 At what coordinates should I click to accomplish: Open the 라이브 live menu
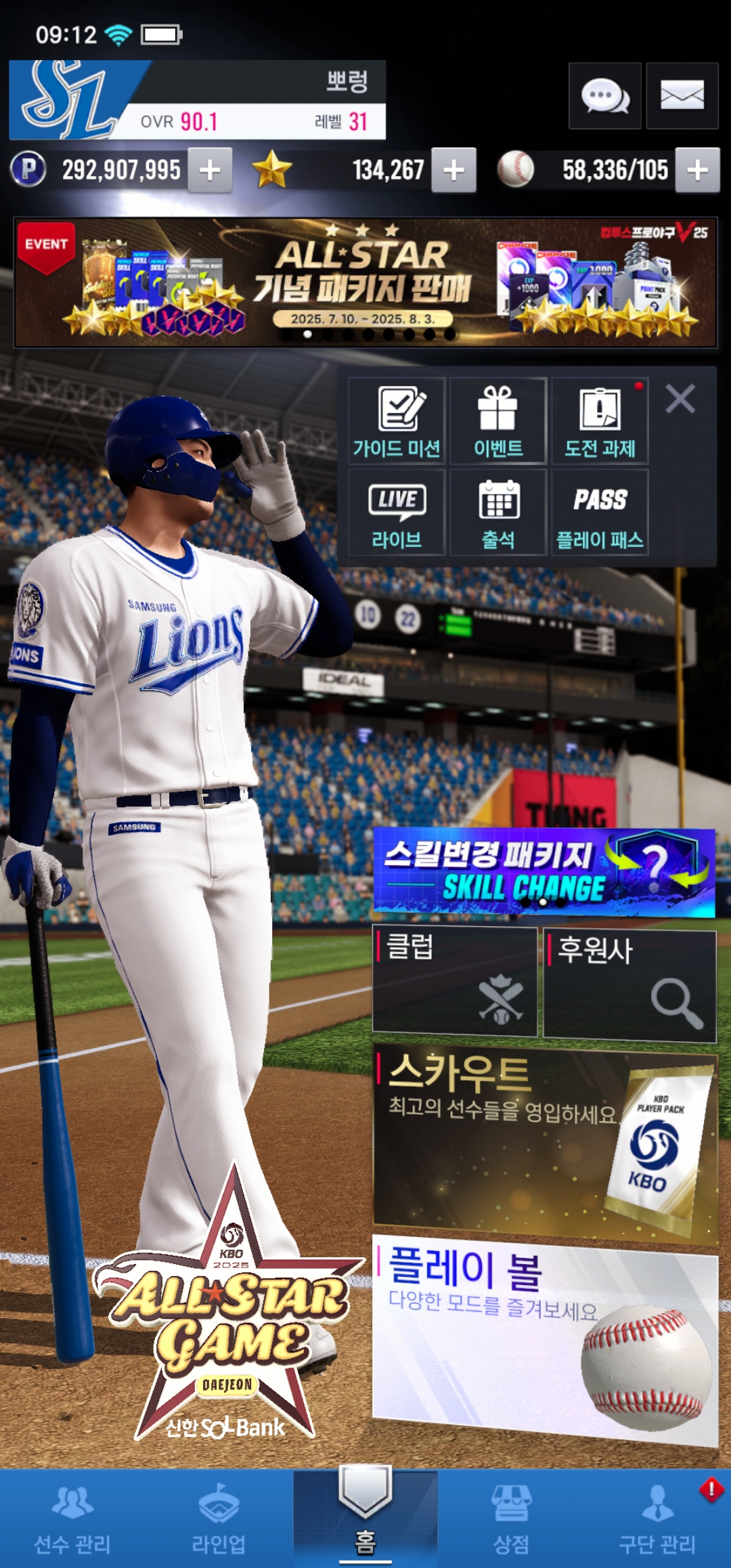coord(397,513)
